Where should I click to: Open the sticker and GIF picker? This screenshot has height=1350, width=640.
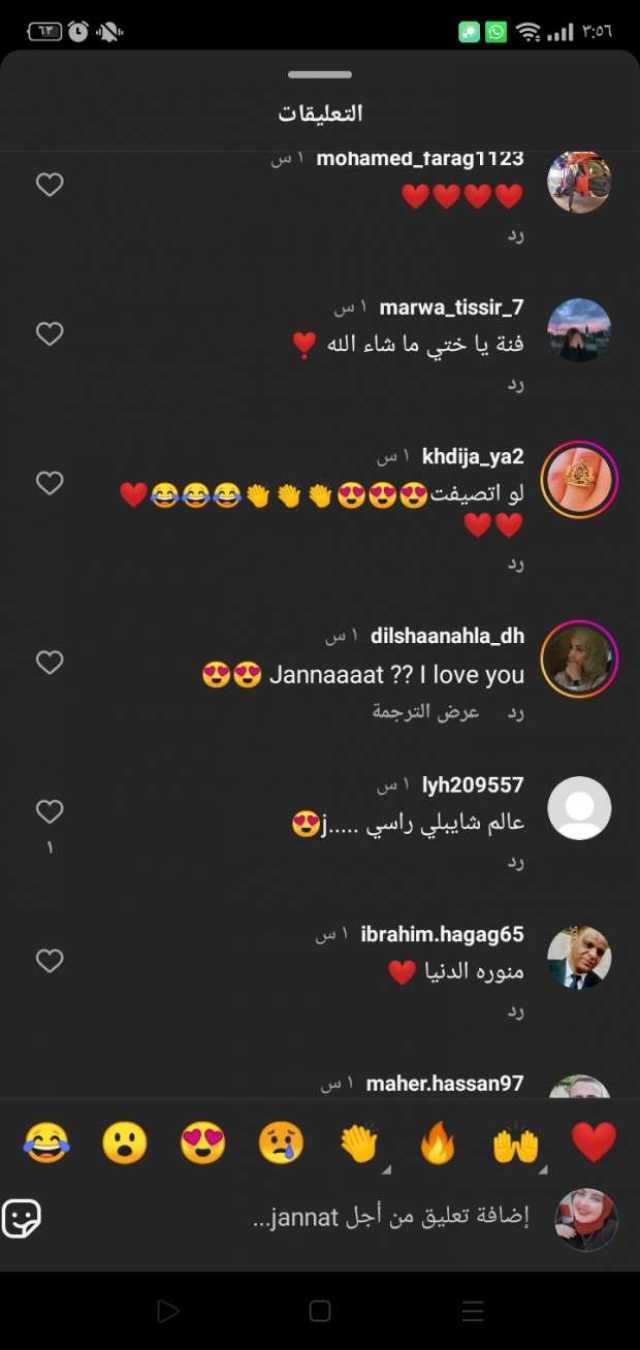(x=22, y=1218)
